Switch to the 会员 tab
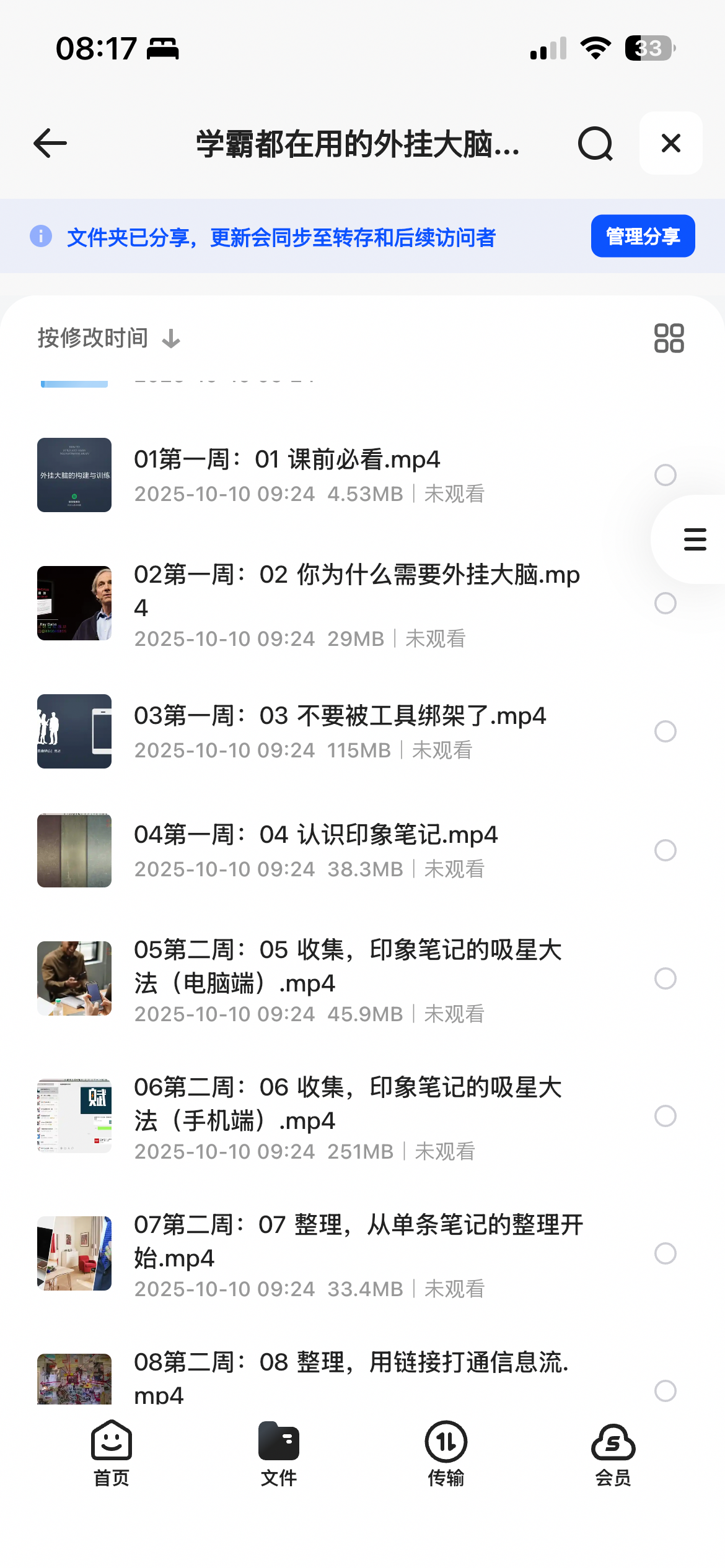The width and height of the screenshot is (725, 1568). click(613, 1453)
